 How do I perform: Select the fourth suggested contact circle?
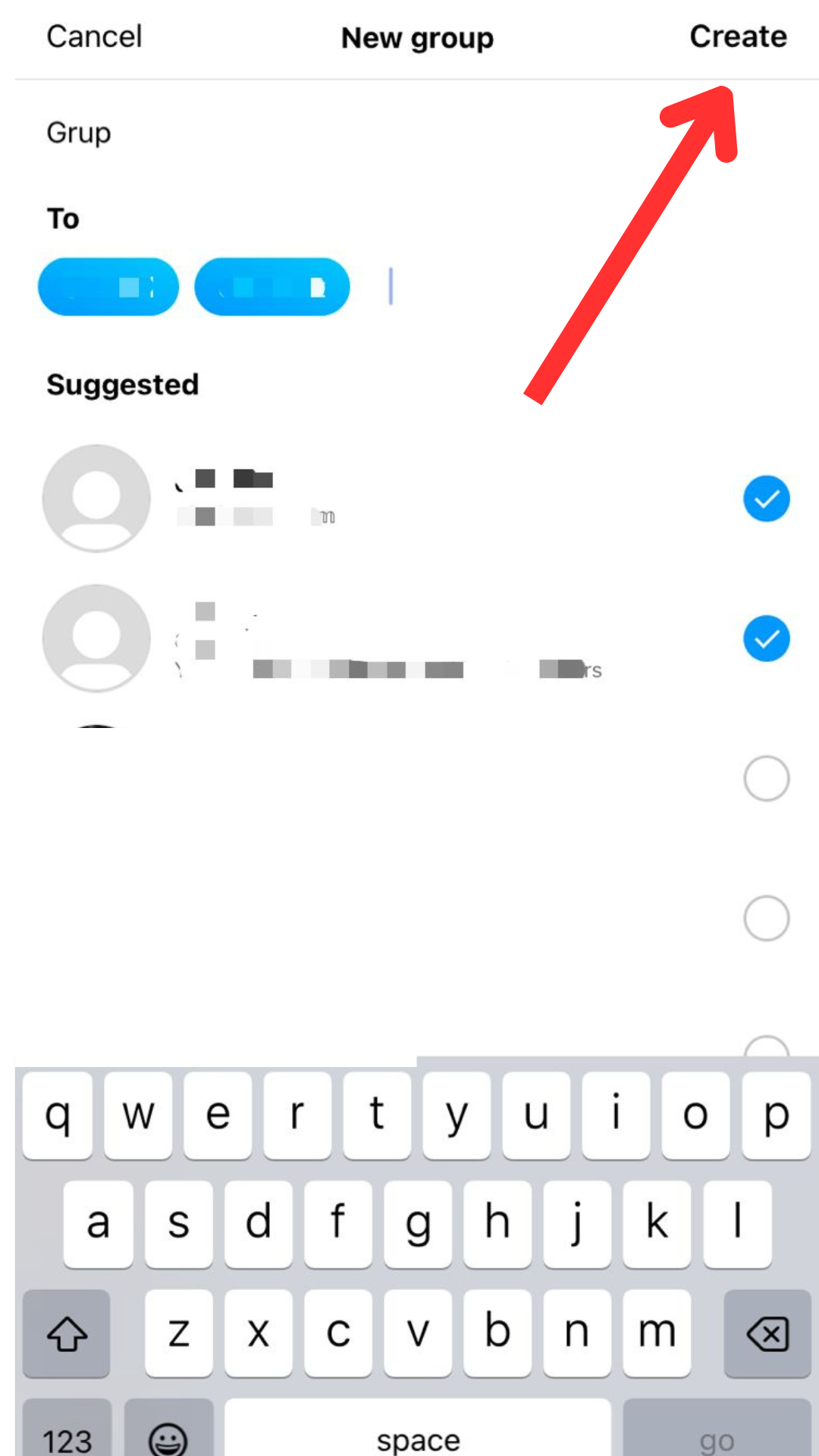766,918
